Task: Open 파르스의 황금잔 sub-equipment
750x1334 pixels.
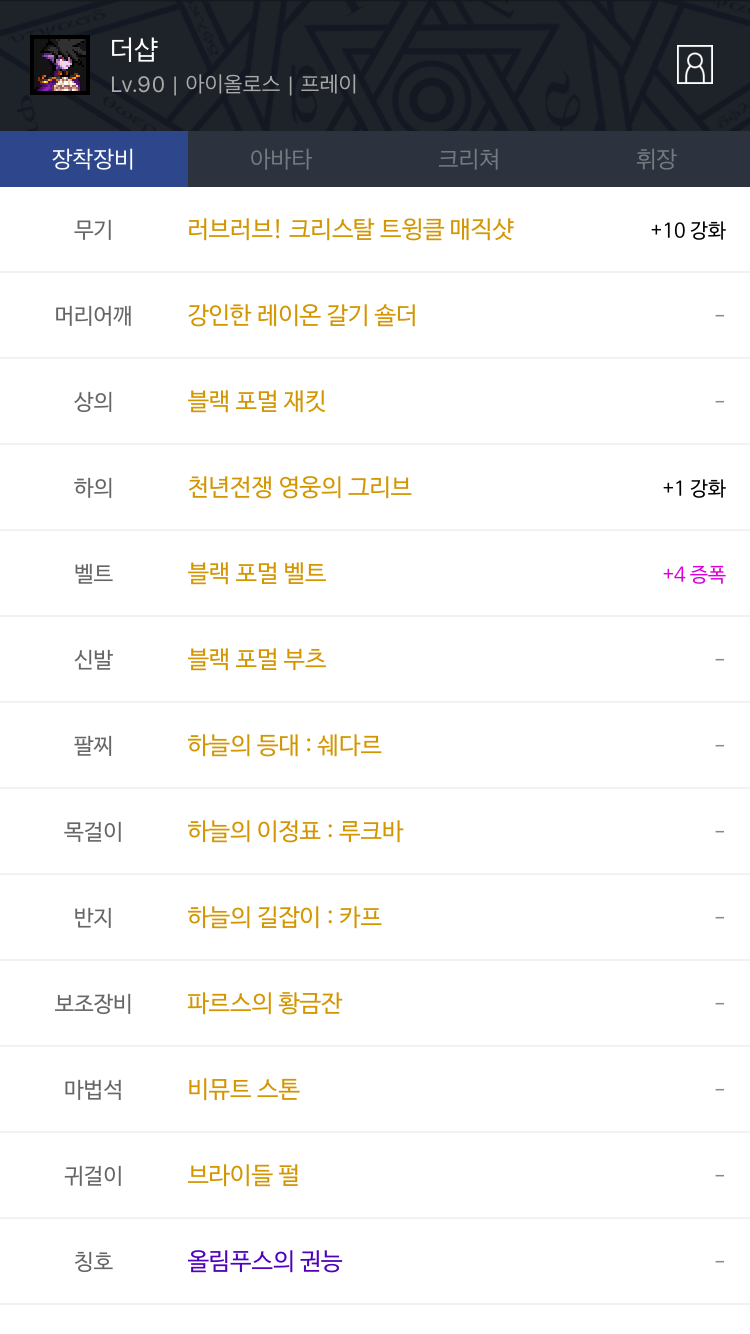Action: [x=265, y=1003]
